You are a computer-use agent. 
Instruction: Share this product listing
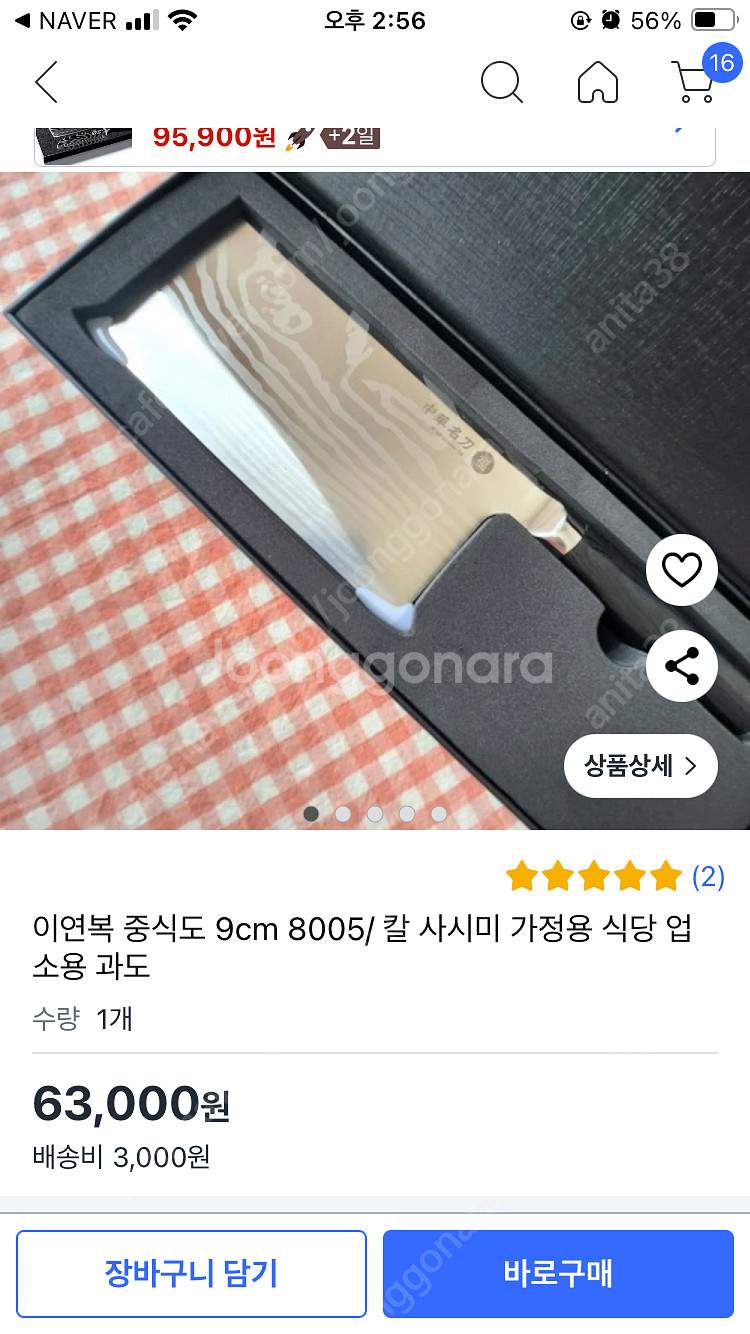(x=682, y=666)
